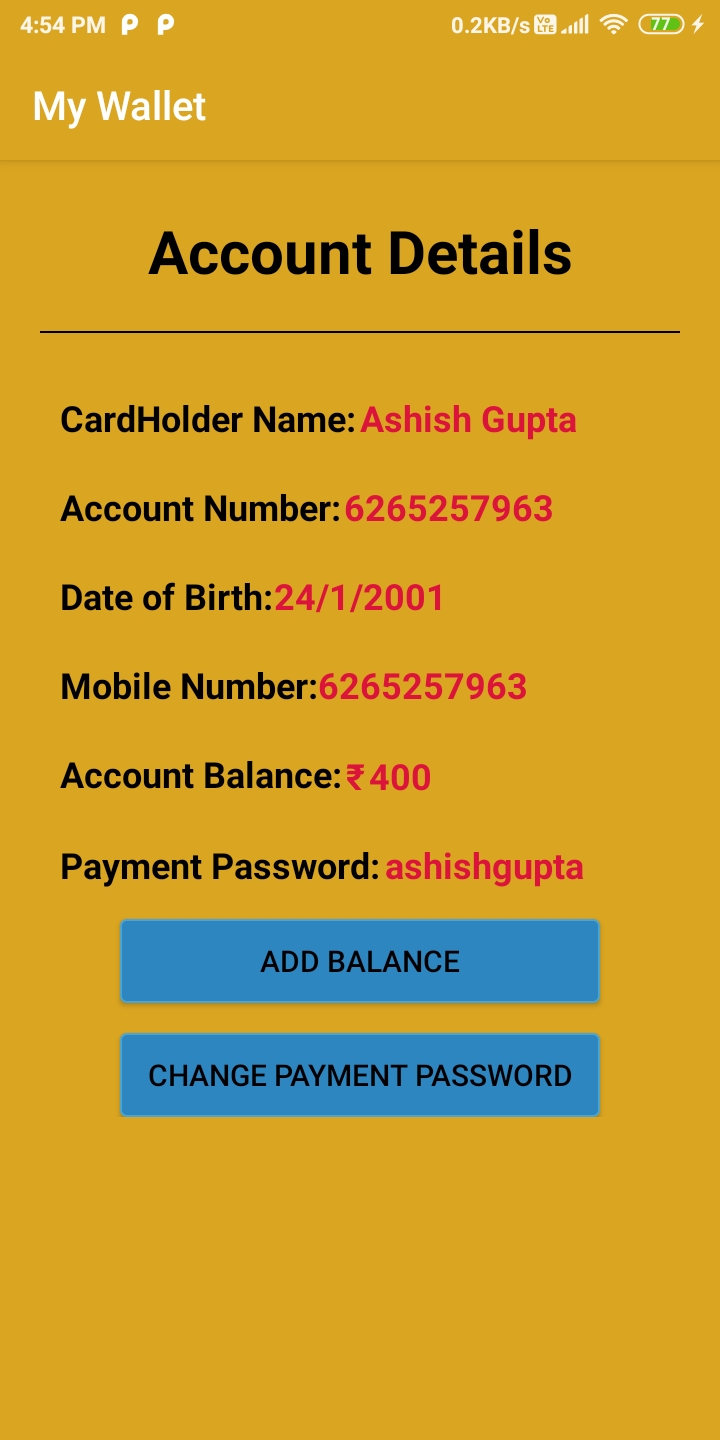Tap the mobile number value
The height and width of the screenshot is (1440, 720).
click(424, 687)
